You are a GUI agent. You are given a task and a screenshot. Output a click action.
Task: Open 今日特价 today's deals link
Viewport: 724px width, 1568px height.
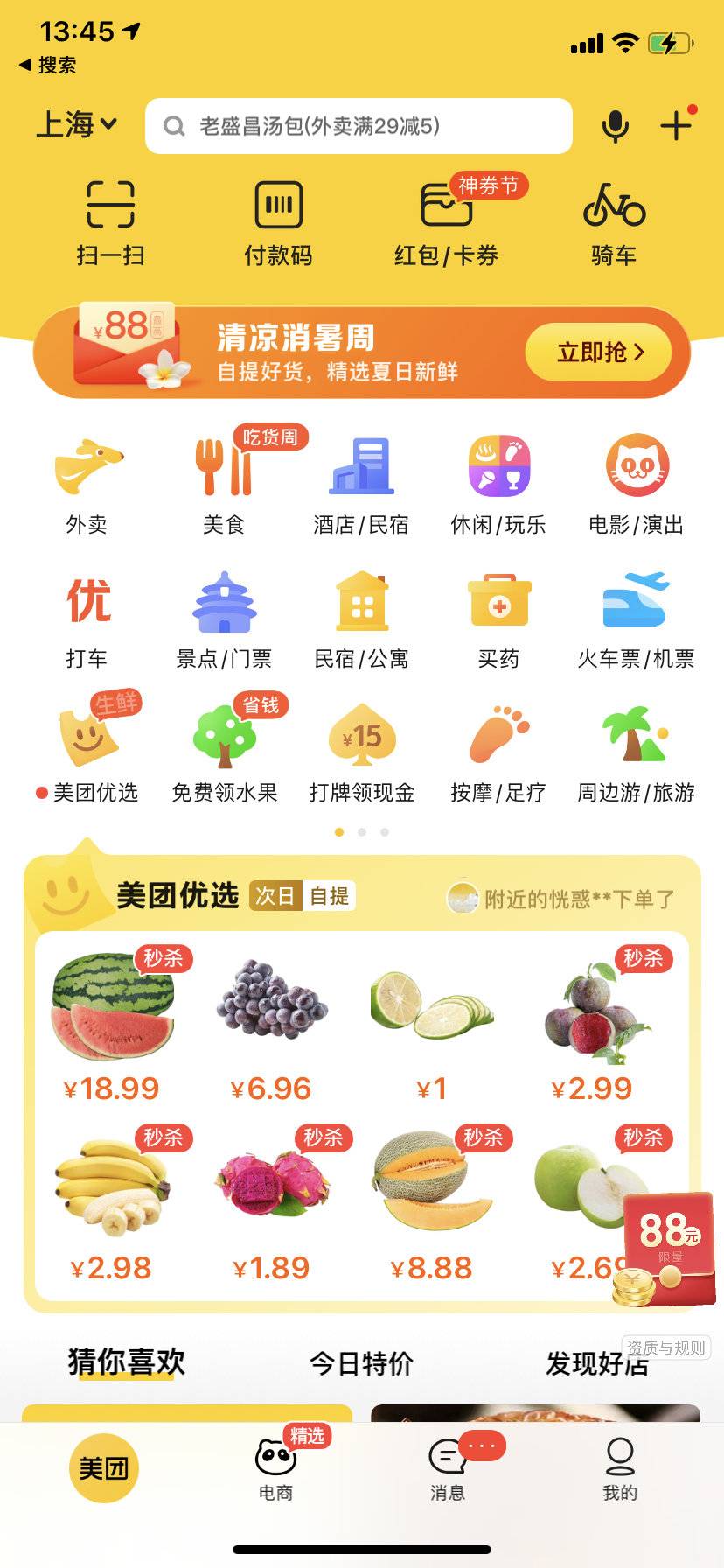(362, 1361)
